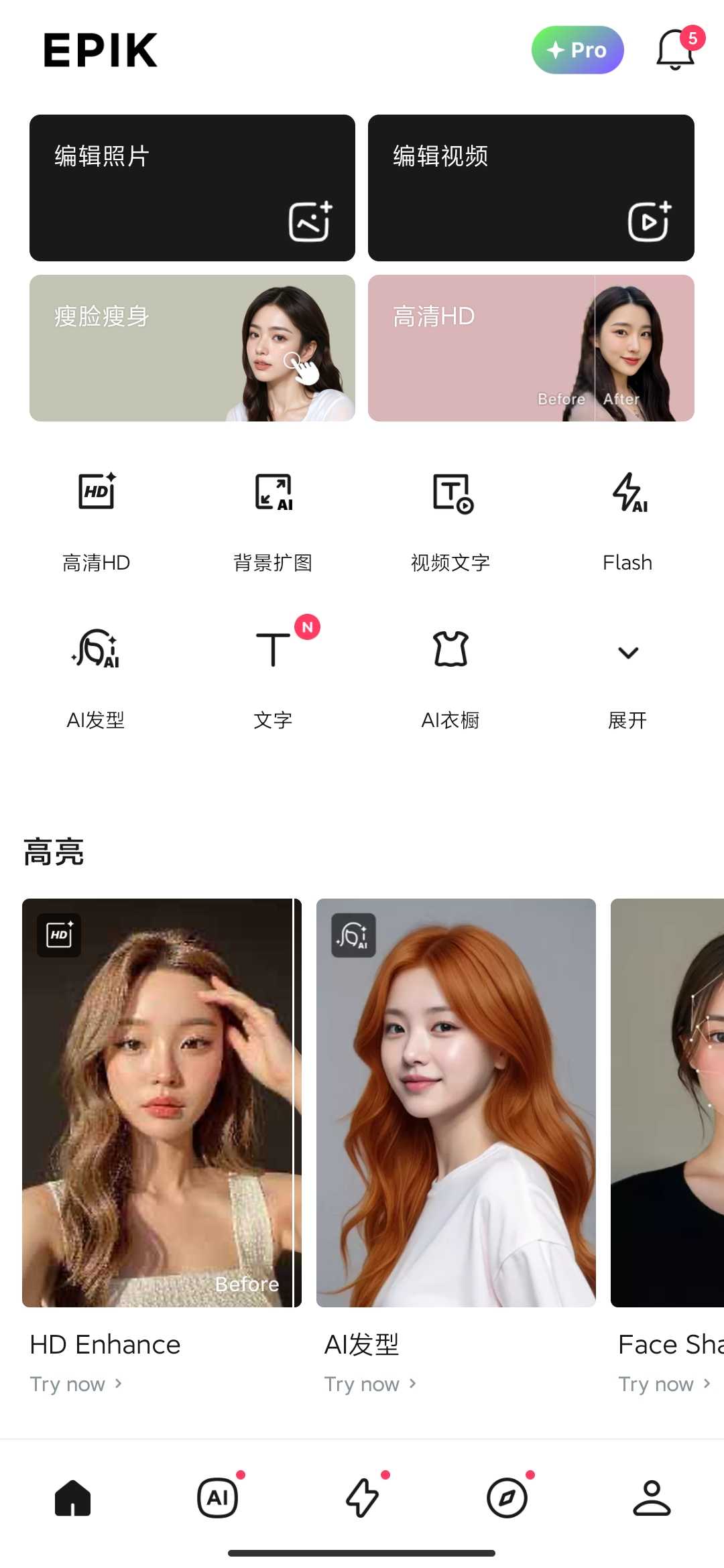Open the HD Enhance highlight card
This screenshot has height=1568, width=724.
pos(162,1102)
